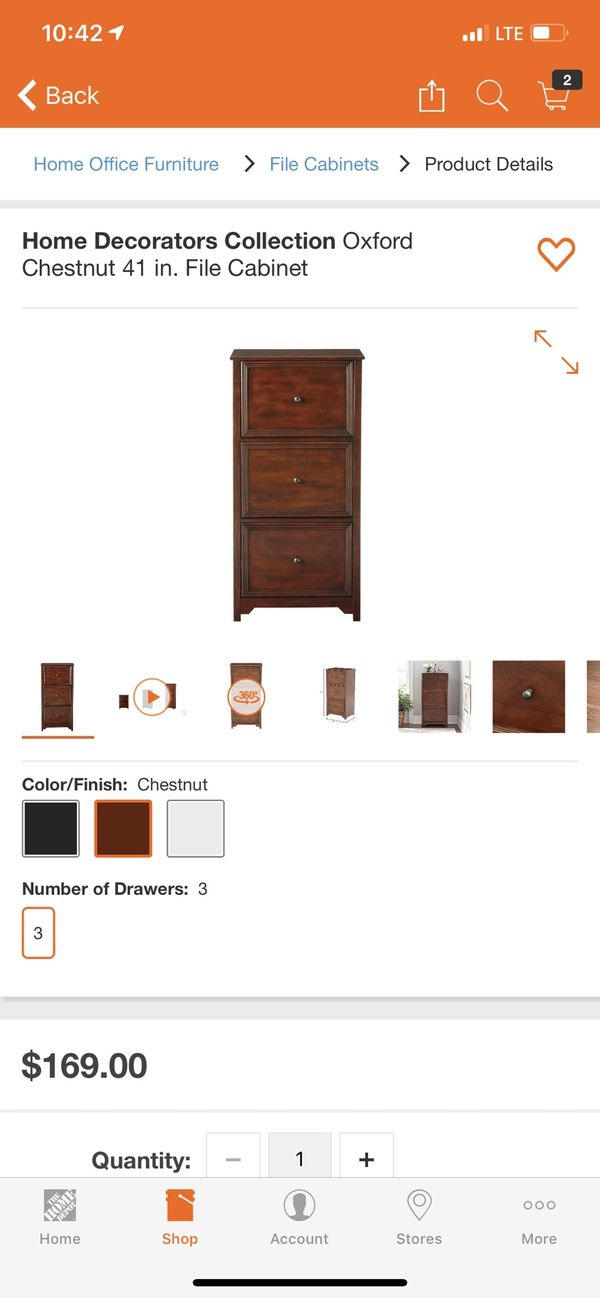600x1298 pixels.
Task: Open the 360 degree view thumbnail
Action: [x=246, y=696]
